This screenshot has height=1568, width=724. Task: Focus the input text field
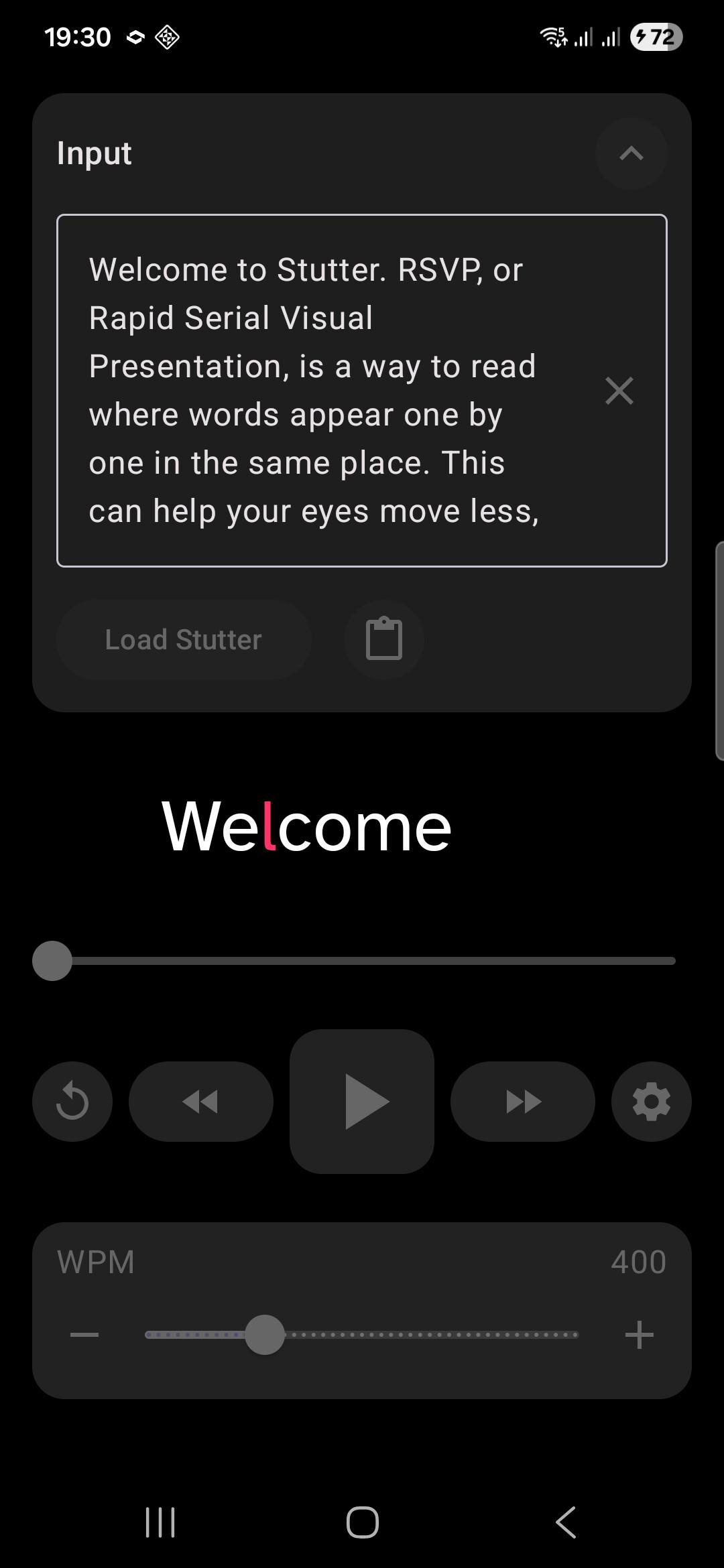coord(315,390)
